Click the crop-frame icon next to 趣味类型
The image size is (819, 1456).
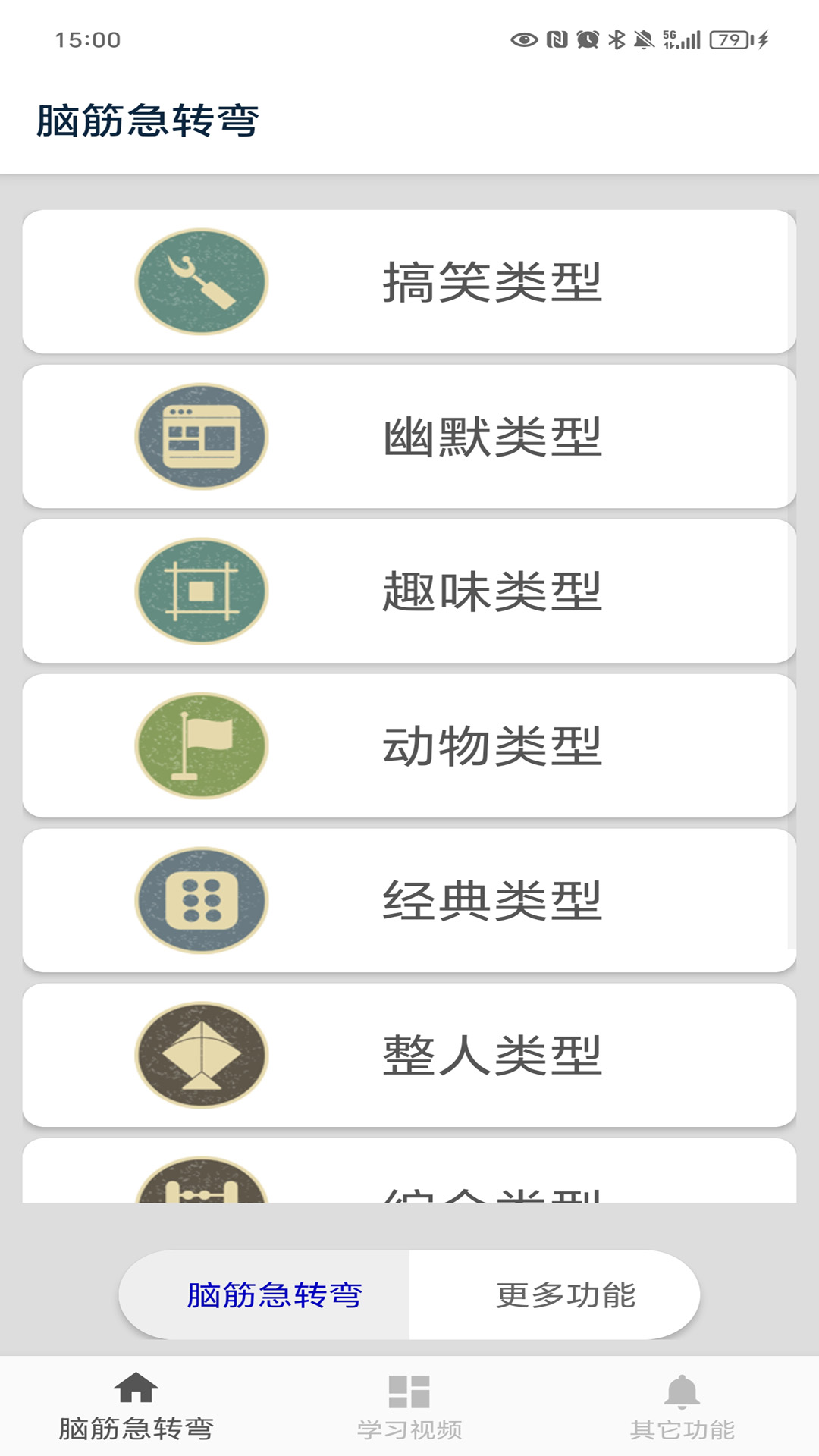201,590
